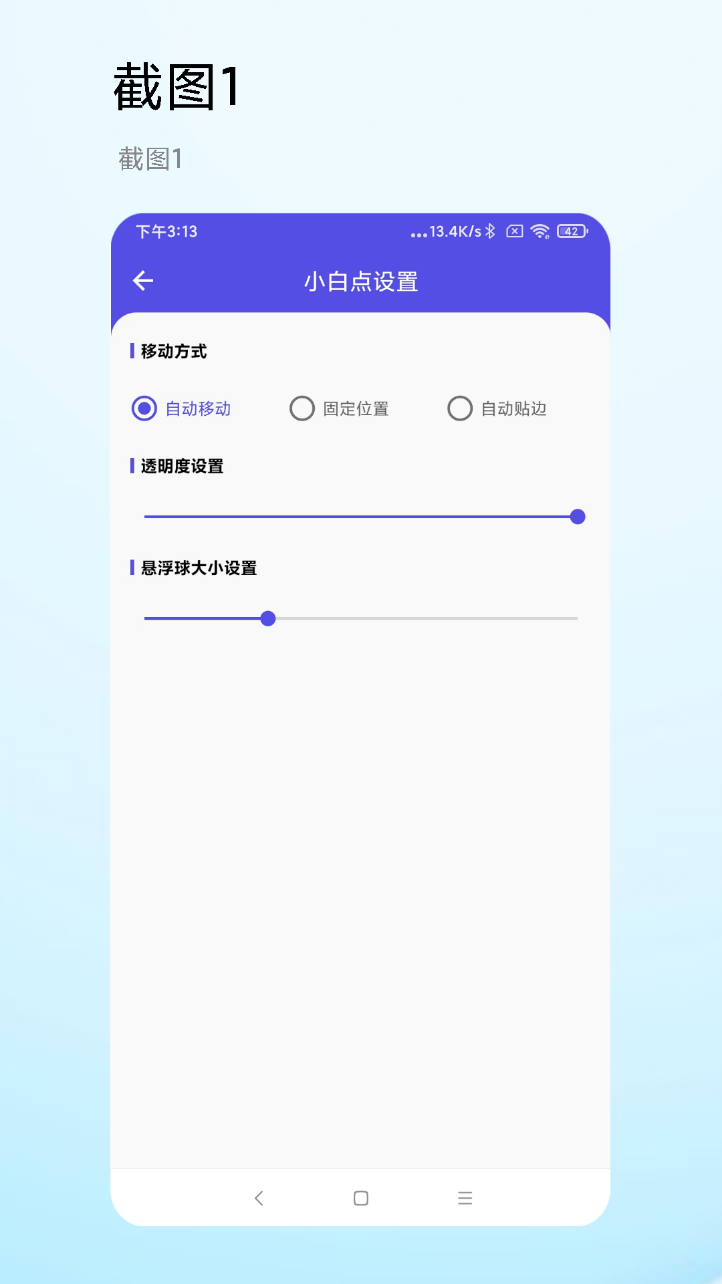Tap the home circle in navigation bar

pos(360,1197)
